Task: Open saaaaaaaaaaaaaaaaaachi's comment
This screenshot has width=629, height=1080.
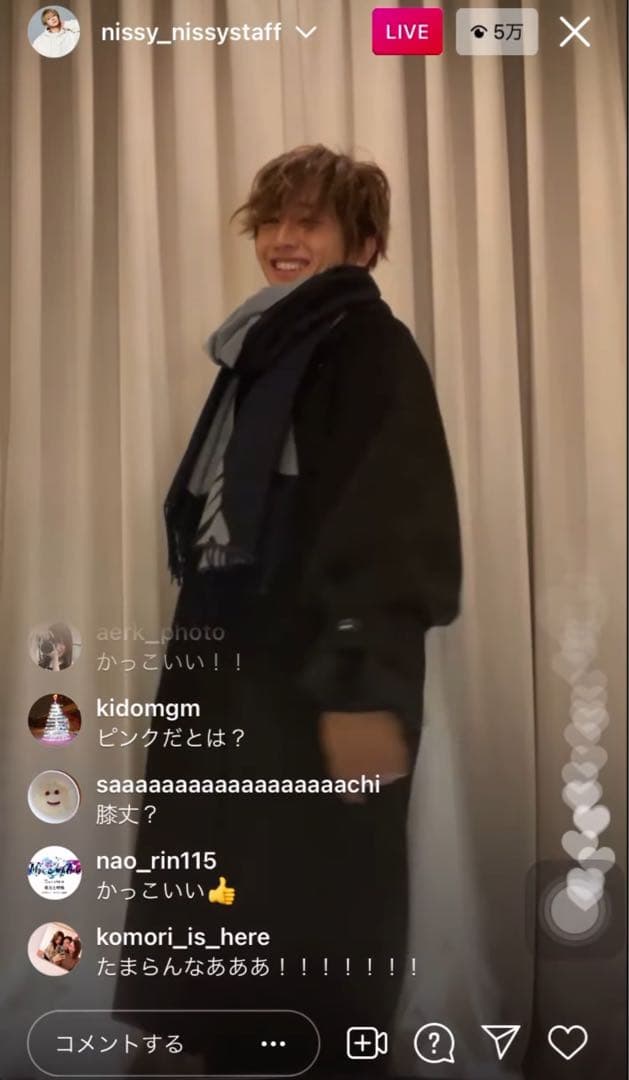Action: [237, 799]
